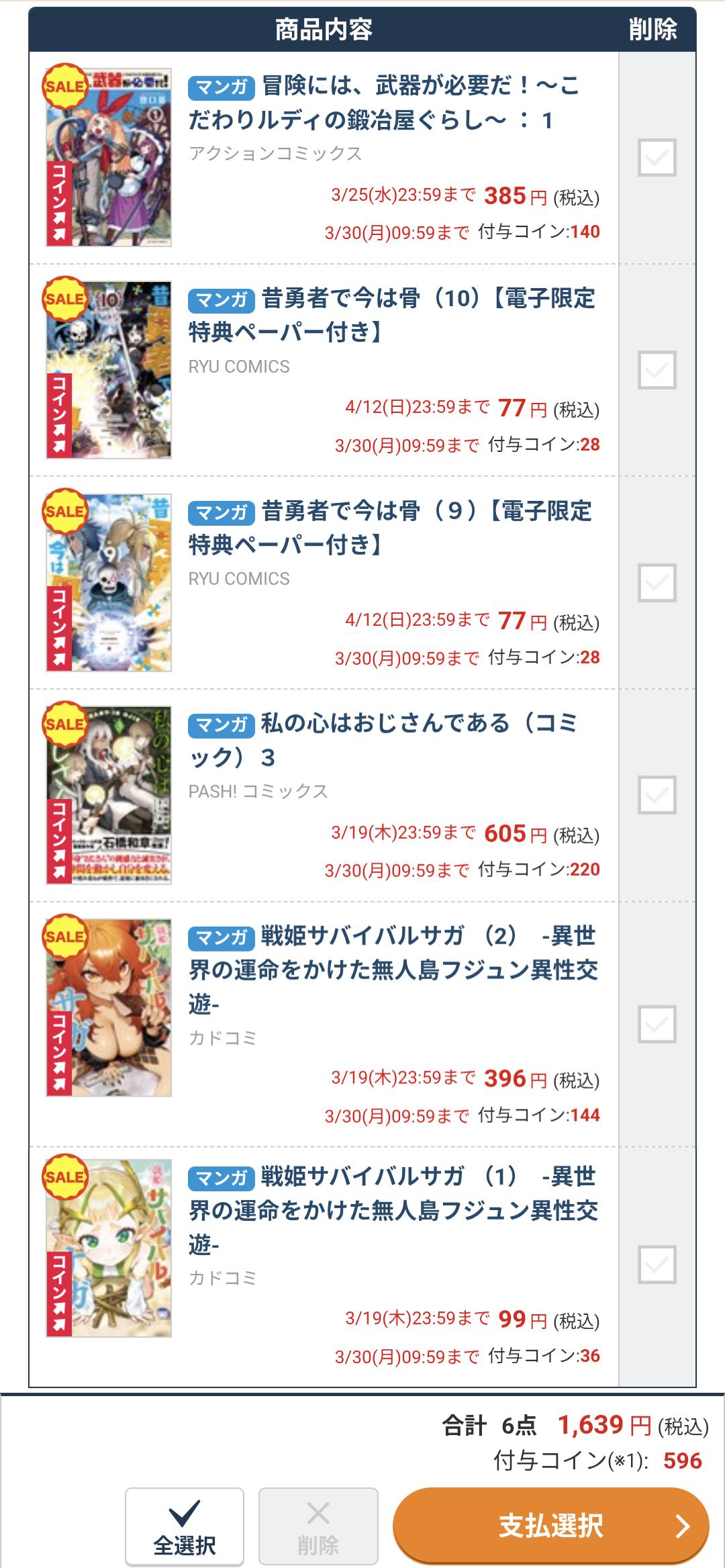Tick the delete checkbox for 昔勇者で今は骨（10）

click(657, 370)
